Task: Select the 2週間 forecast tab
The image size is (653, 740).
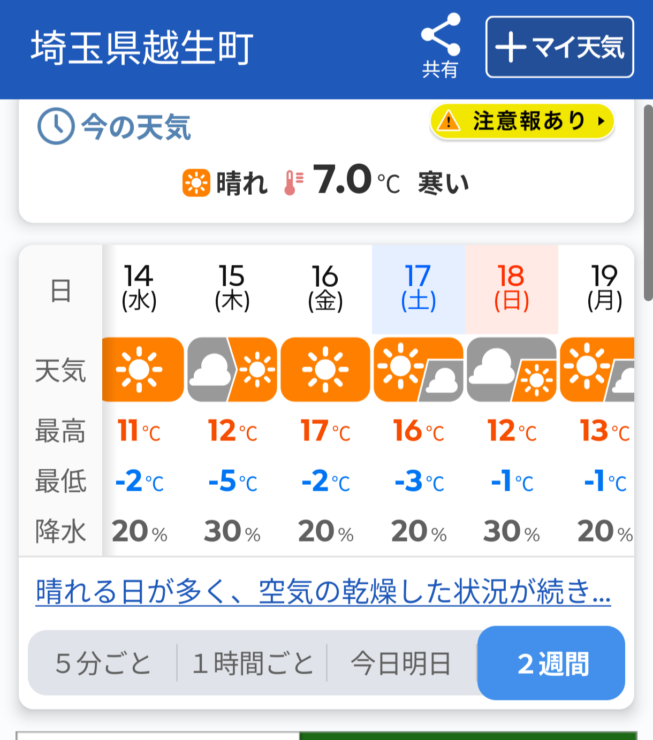Action: tap(552, 663)
